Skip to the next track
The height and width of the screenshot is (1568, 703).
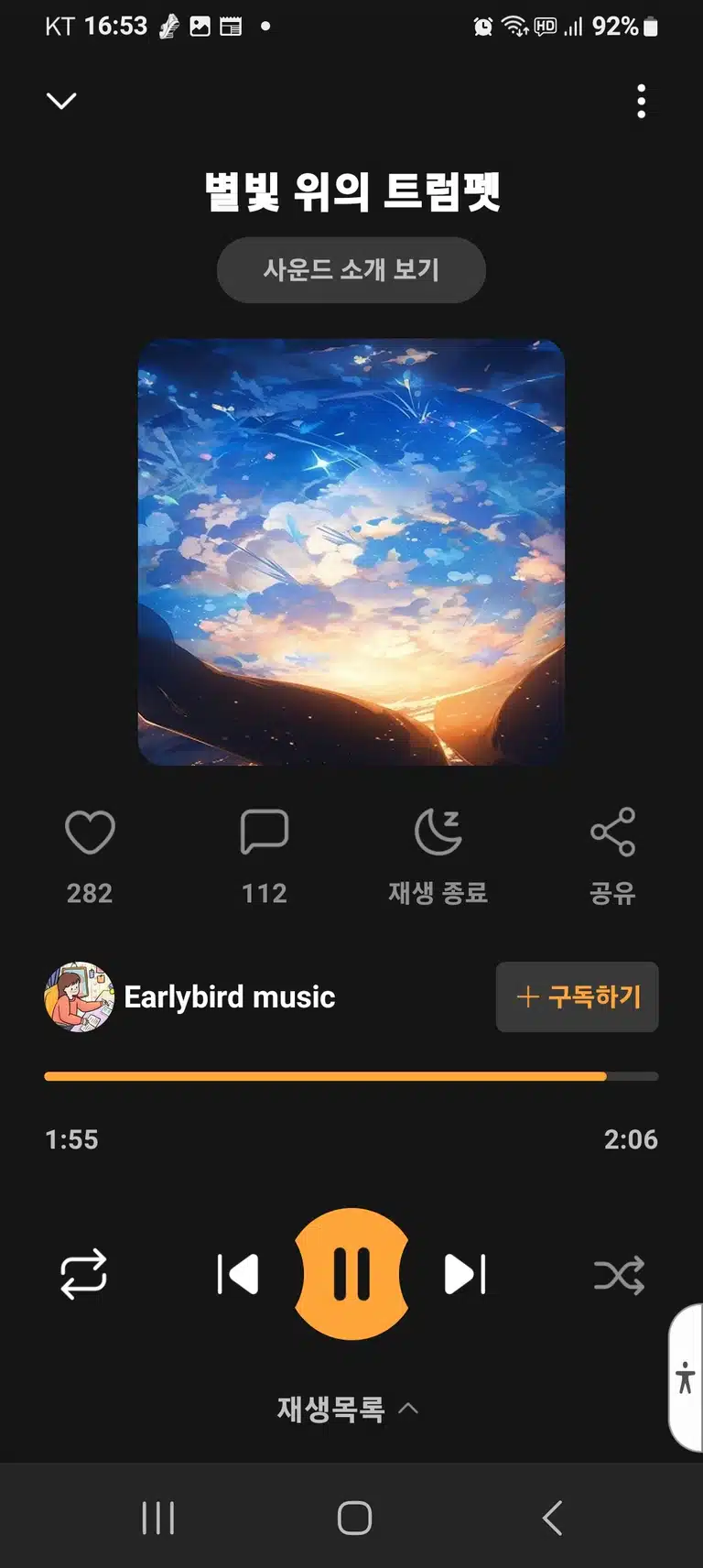(465, 1274)
